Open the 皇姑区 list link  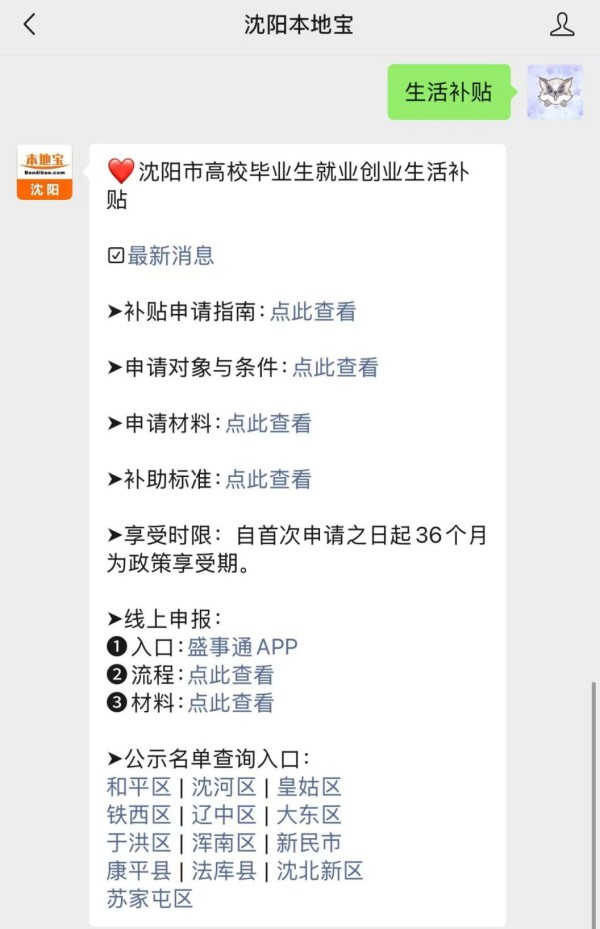[x=309, y=787]
